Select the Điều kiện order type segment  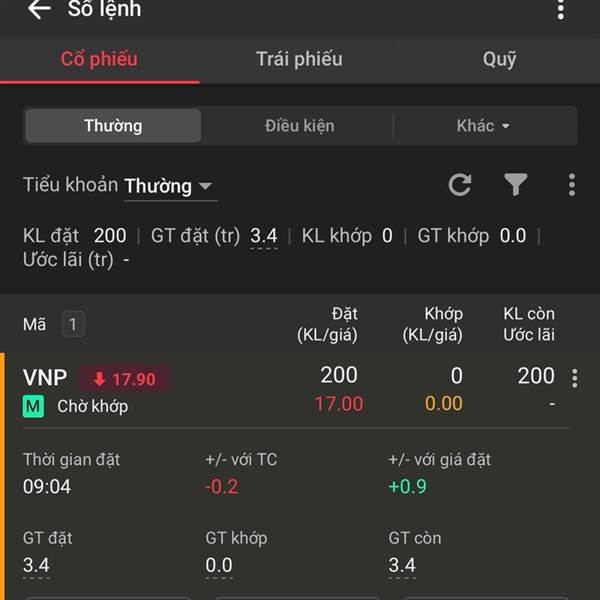tap(299, 126)
